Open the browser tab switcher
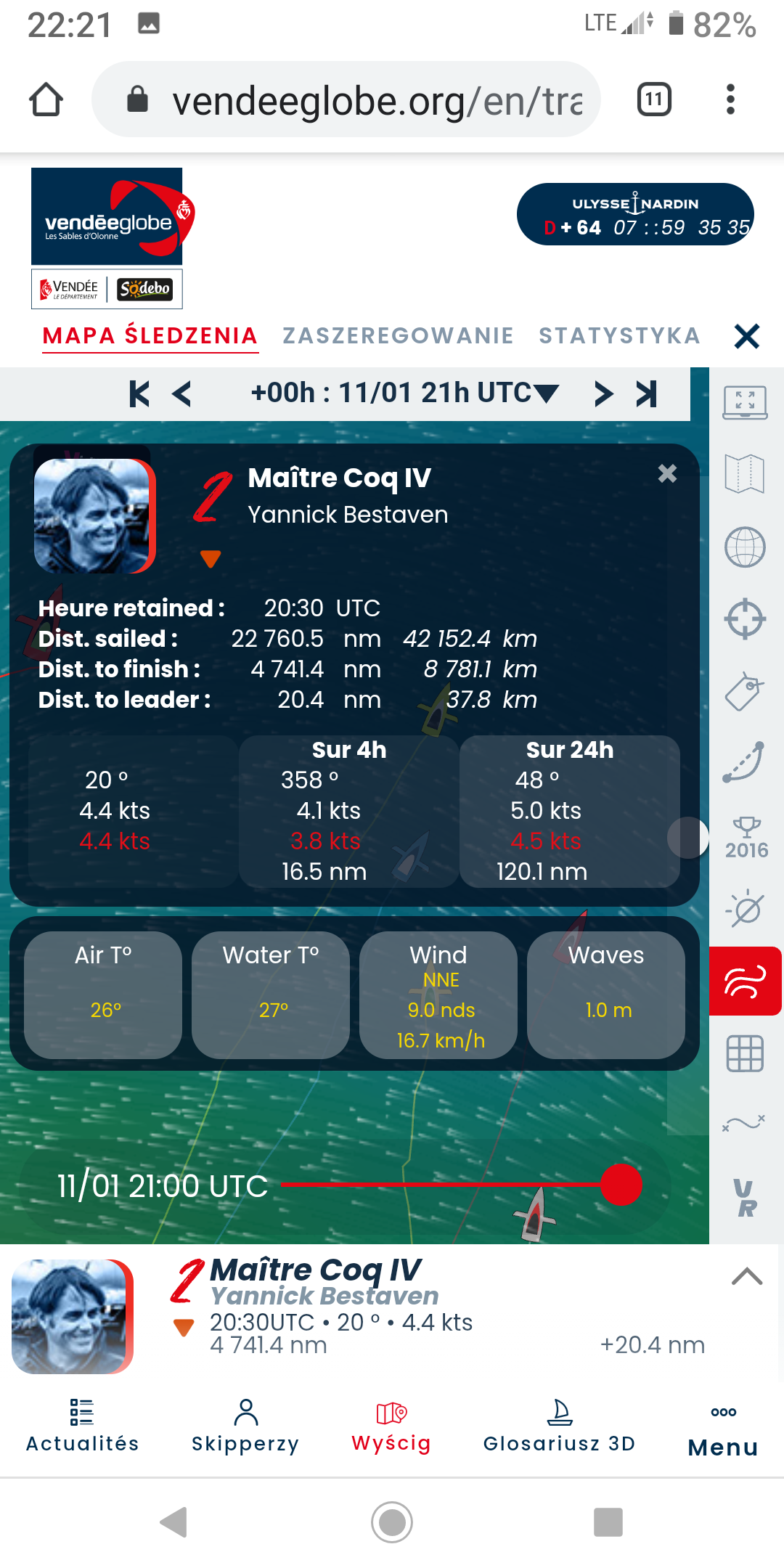This screenshot has height=1568, width=784. tap(654, 99)
